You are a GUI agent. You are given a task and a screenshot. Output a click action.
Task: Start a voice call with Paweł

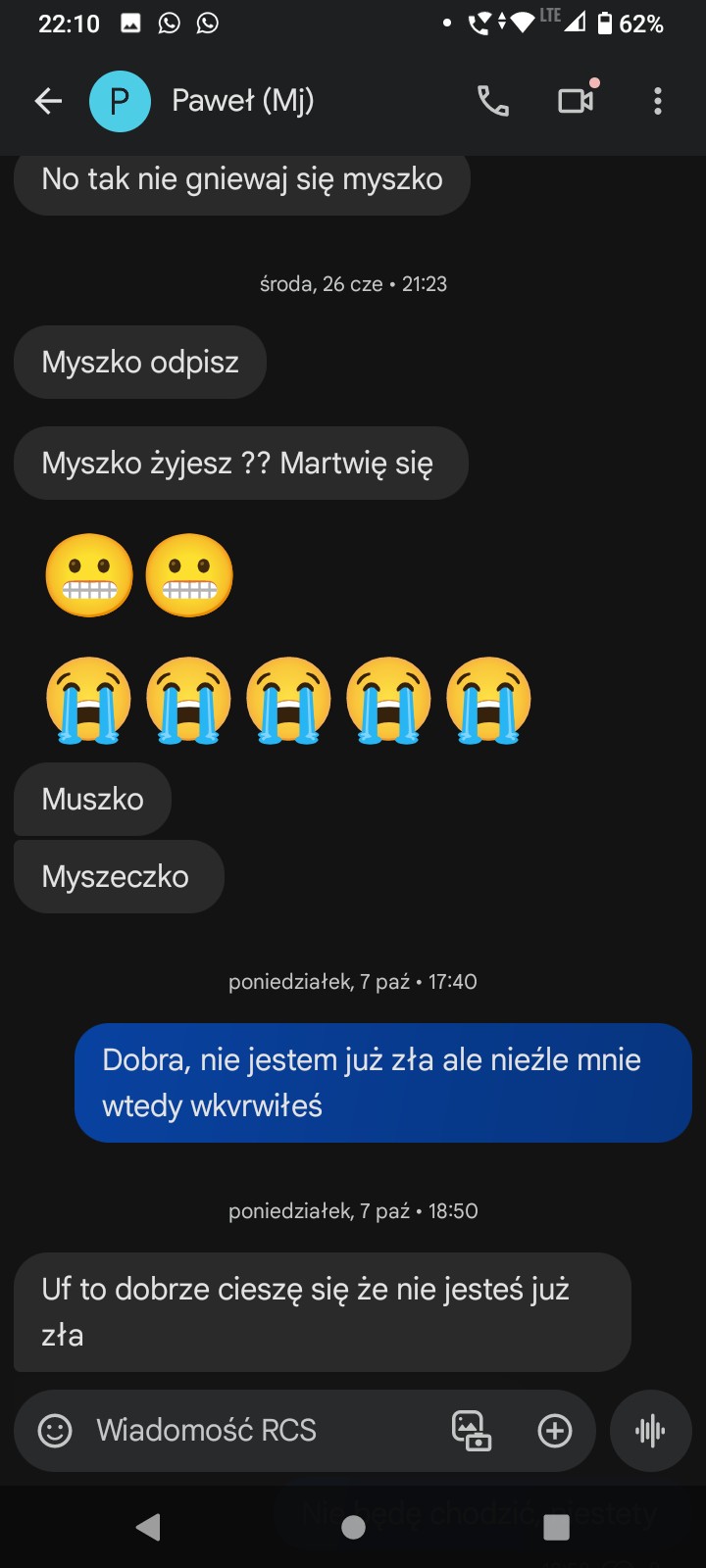click(492, 101)
